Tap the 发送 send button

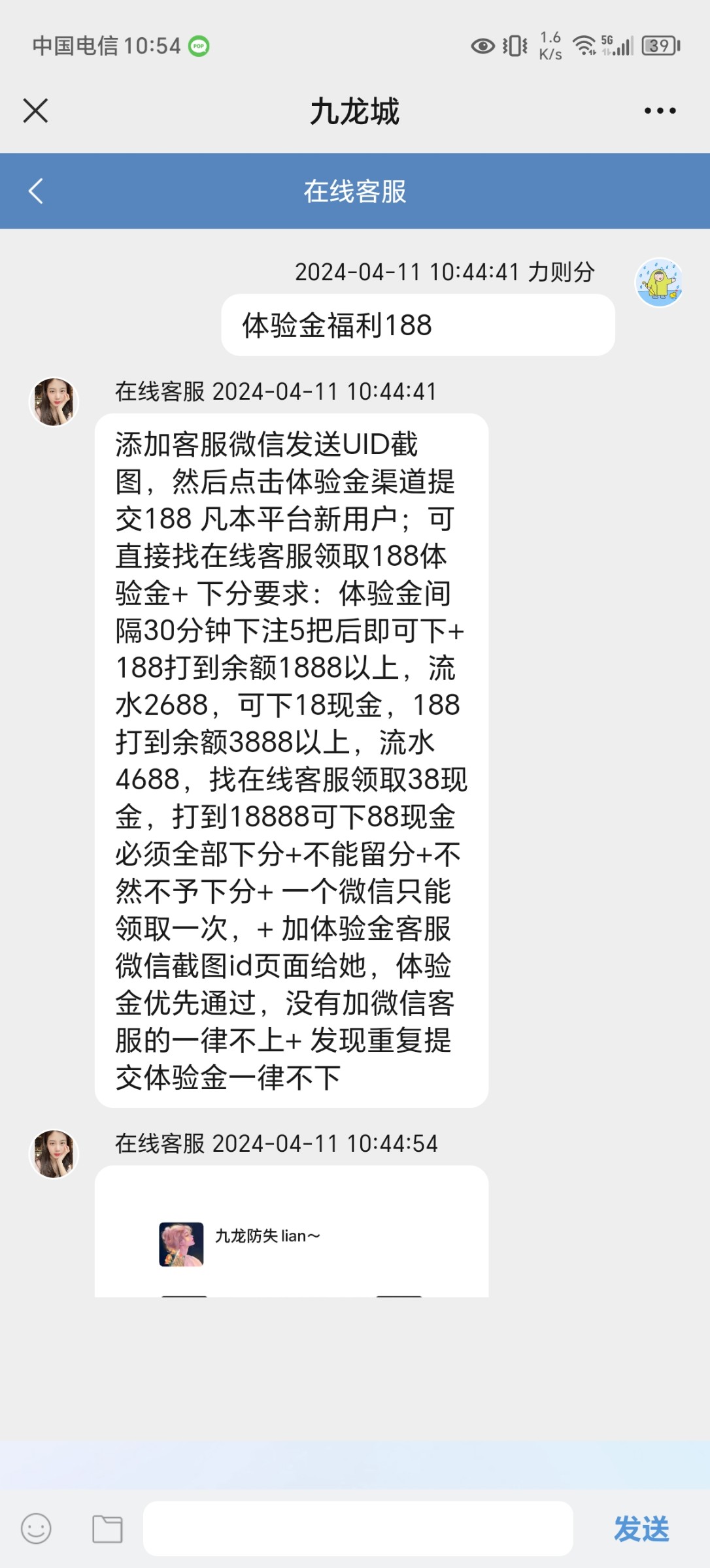click(x=641, y=1529)
